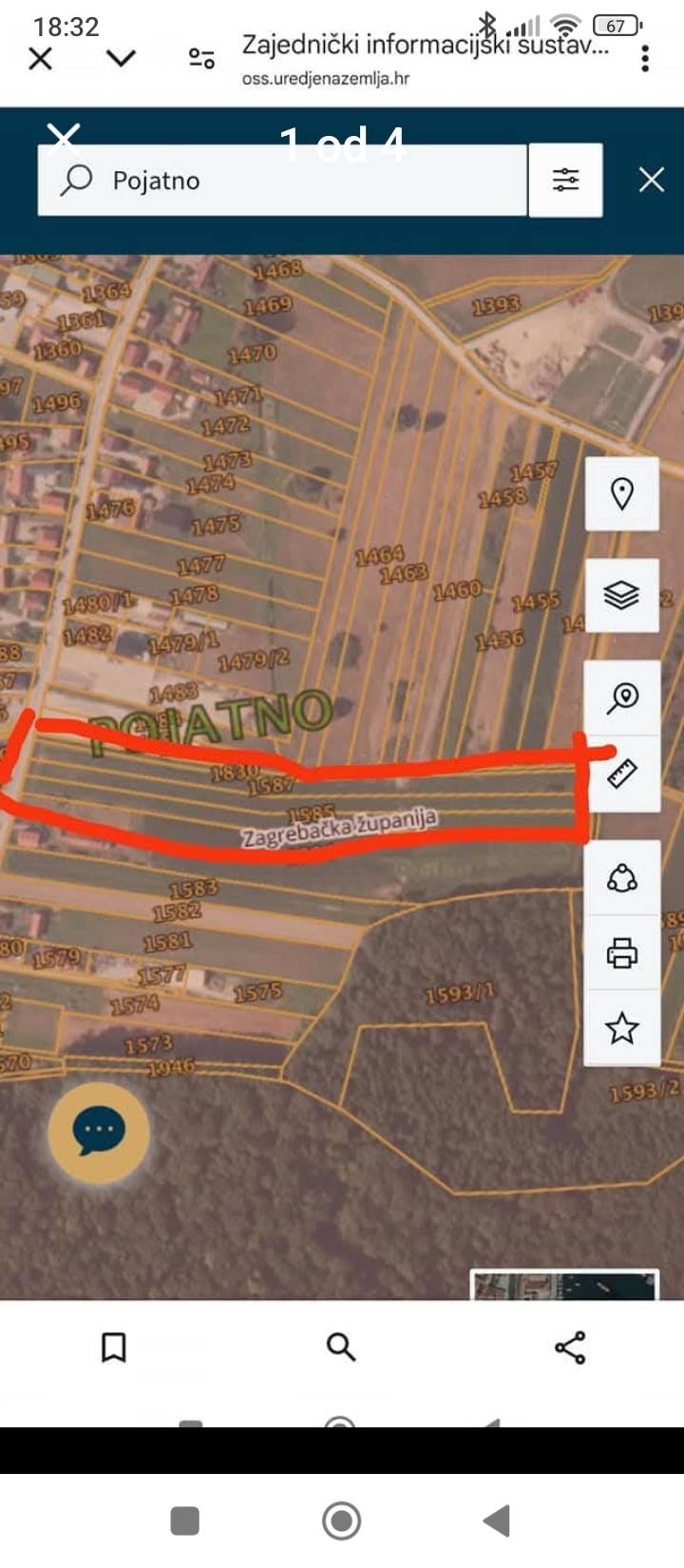Tap the star favorites tool
The height and width of the screenshot is (1568, 684).
click(x=622, y=1027)
